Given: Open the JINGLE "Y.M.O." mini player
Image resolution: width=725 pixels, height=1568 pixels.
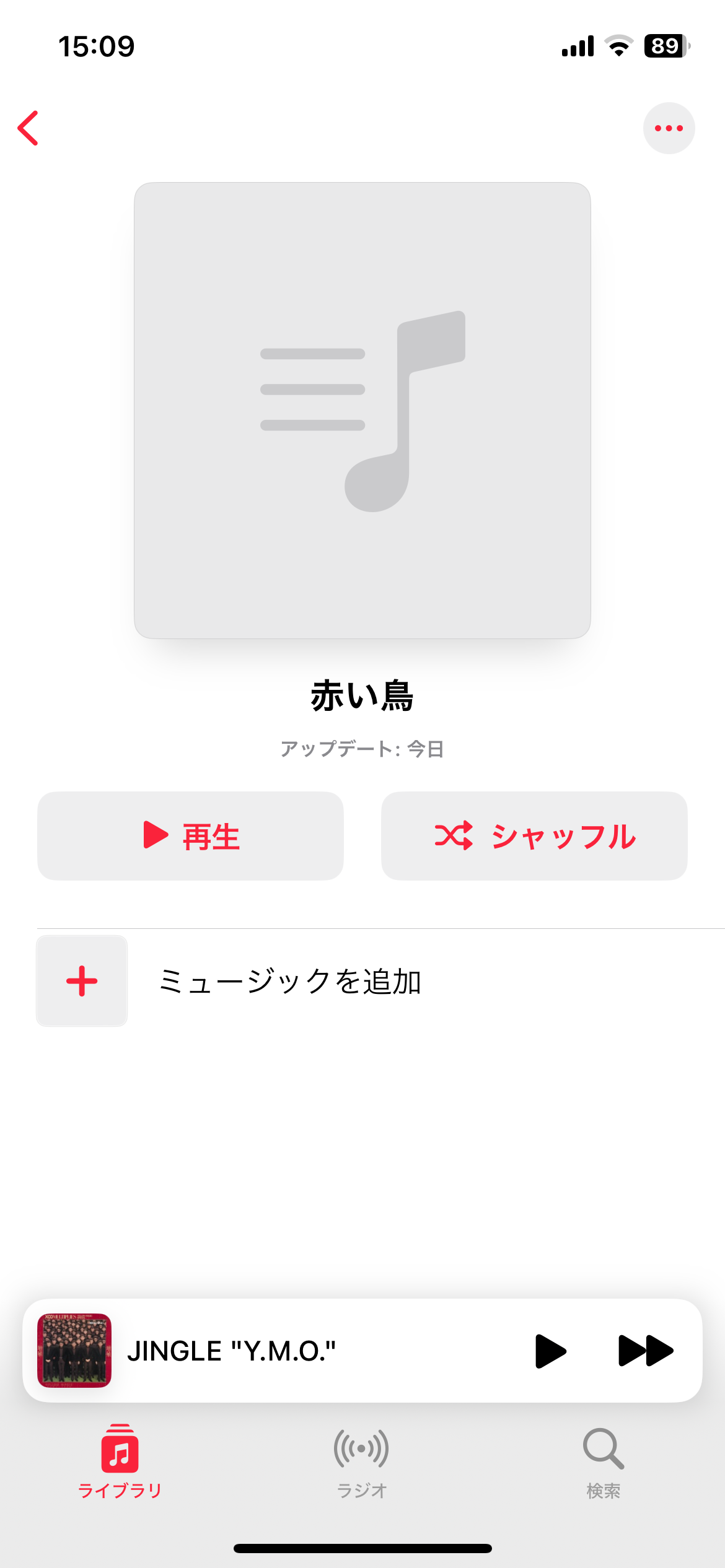Looking at the screenshot, I should click(279, 1351).
